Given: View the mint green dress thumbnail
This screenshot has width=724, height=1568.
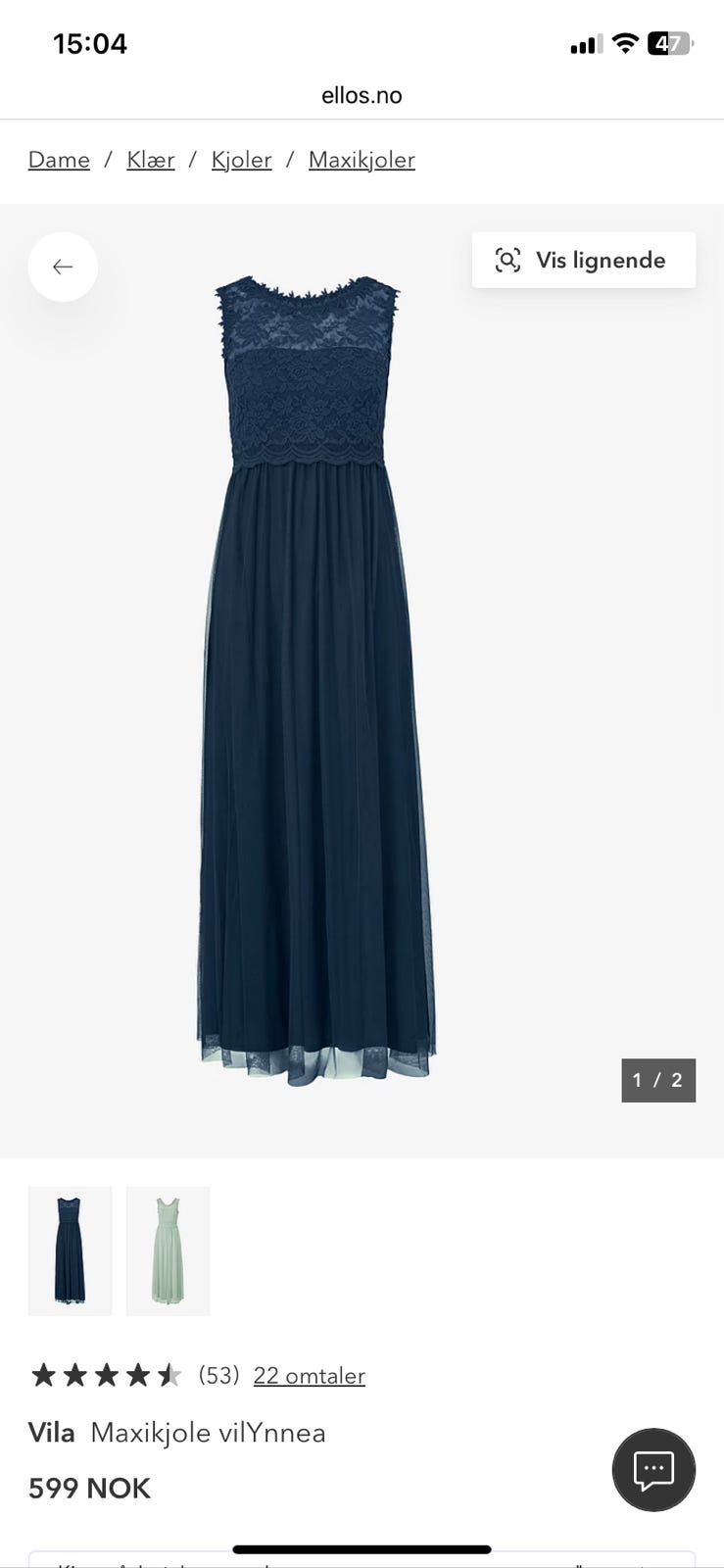Looking at the screenshot, I should pos(168,1250).
